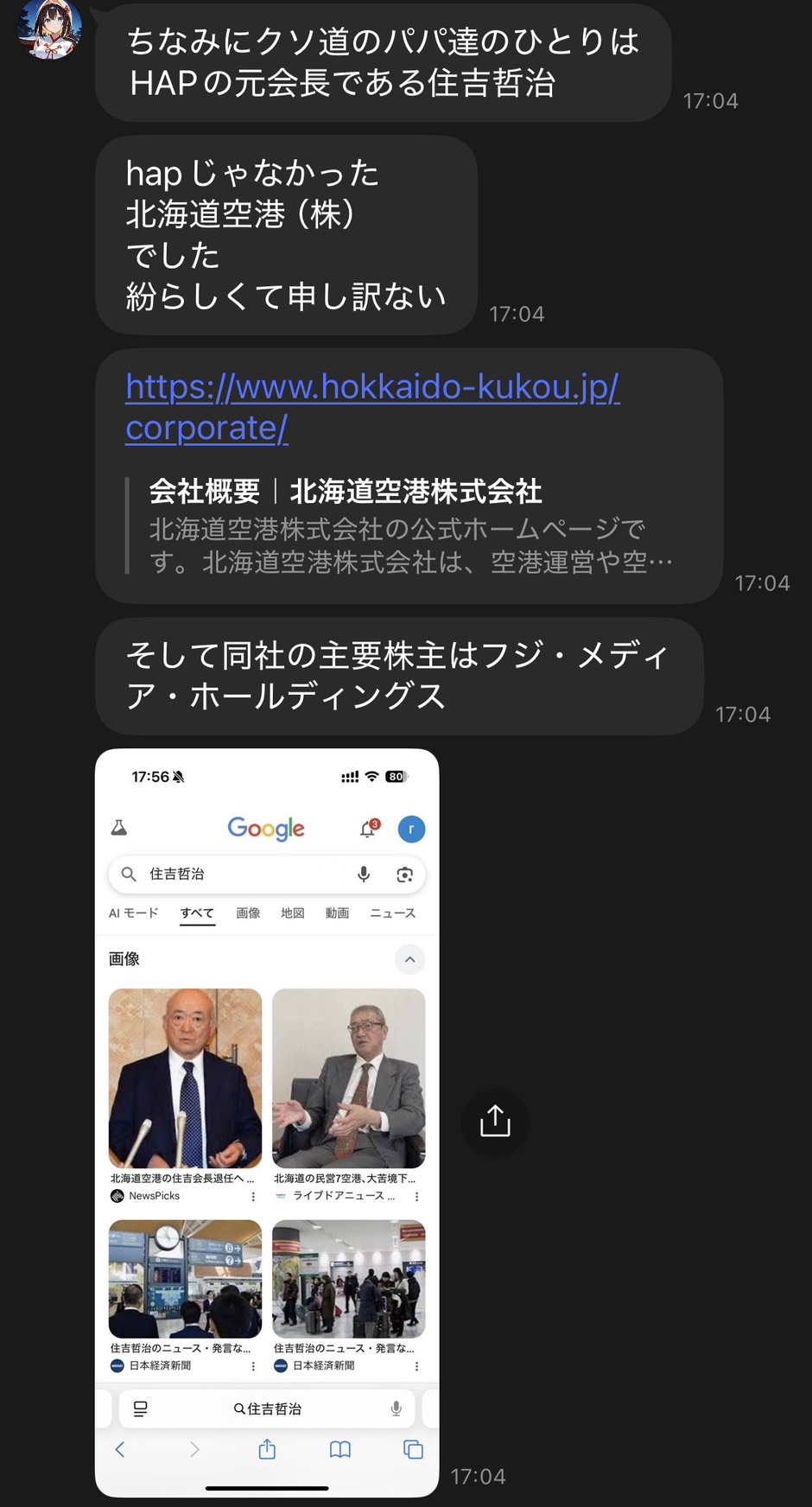The height and width of the screenshot is (1507, 812).
Task: Open the shared Google search screenshot
Action: 267,1122
